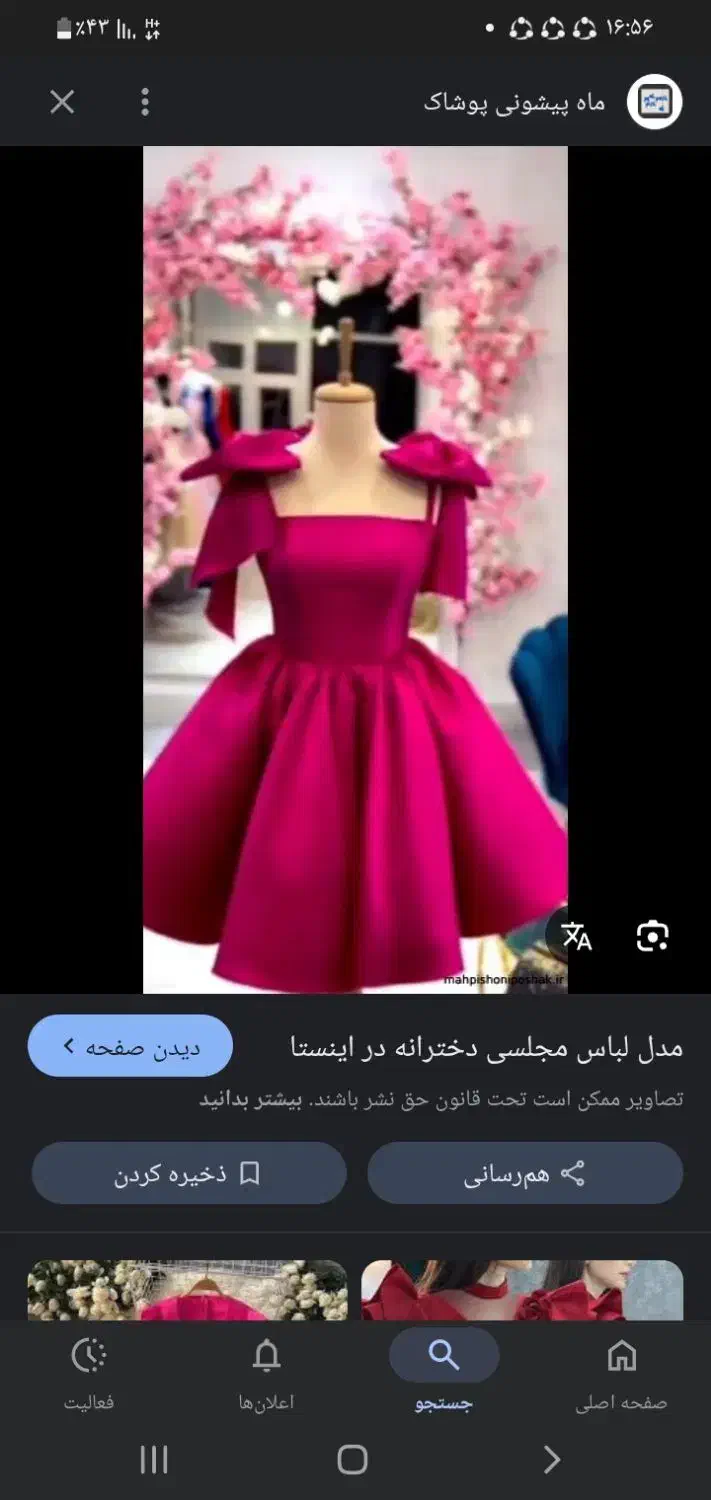Tap the system home button
Image resolution: width=711 pixels, height=1500 pixels.
(x=352, y=1460)
